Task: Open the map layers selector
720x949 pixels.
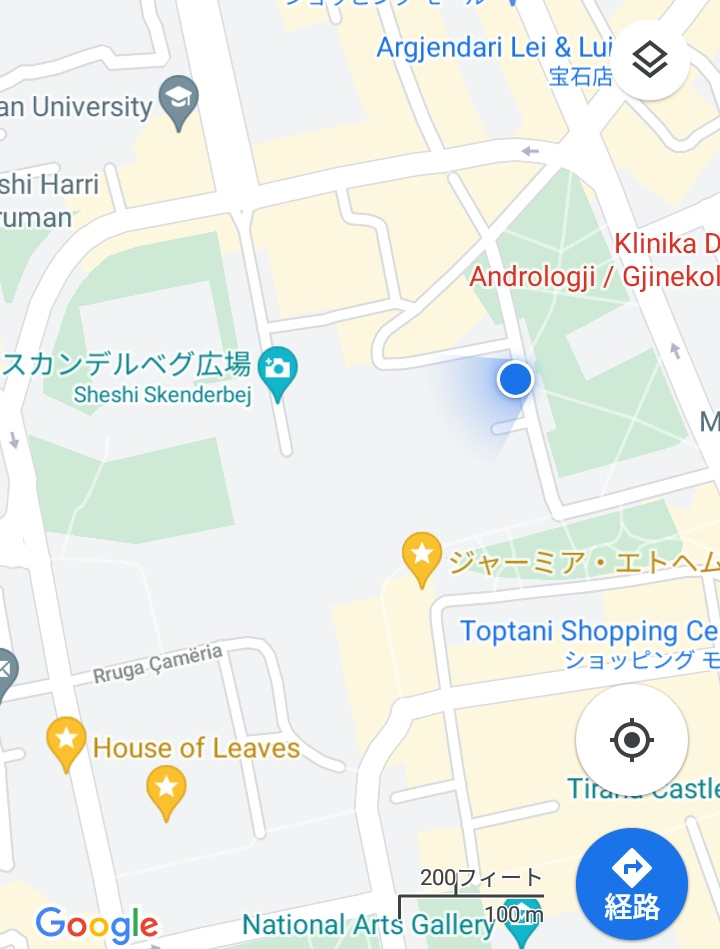Action: coord(650,61)
